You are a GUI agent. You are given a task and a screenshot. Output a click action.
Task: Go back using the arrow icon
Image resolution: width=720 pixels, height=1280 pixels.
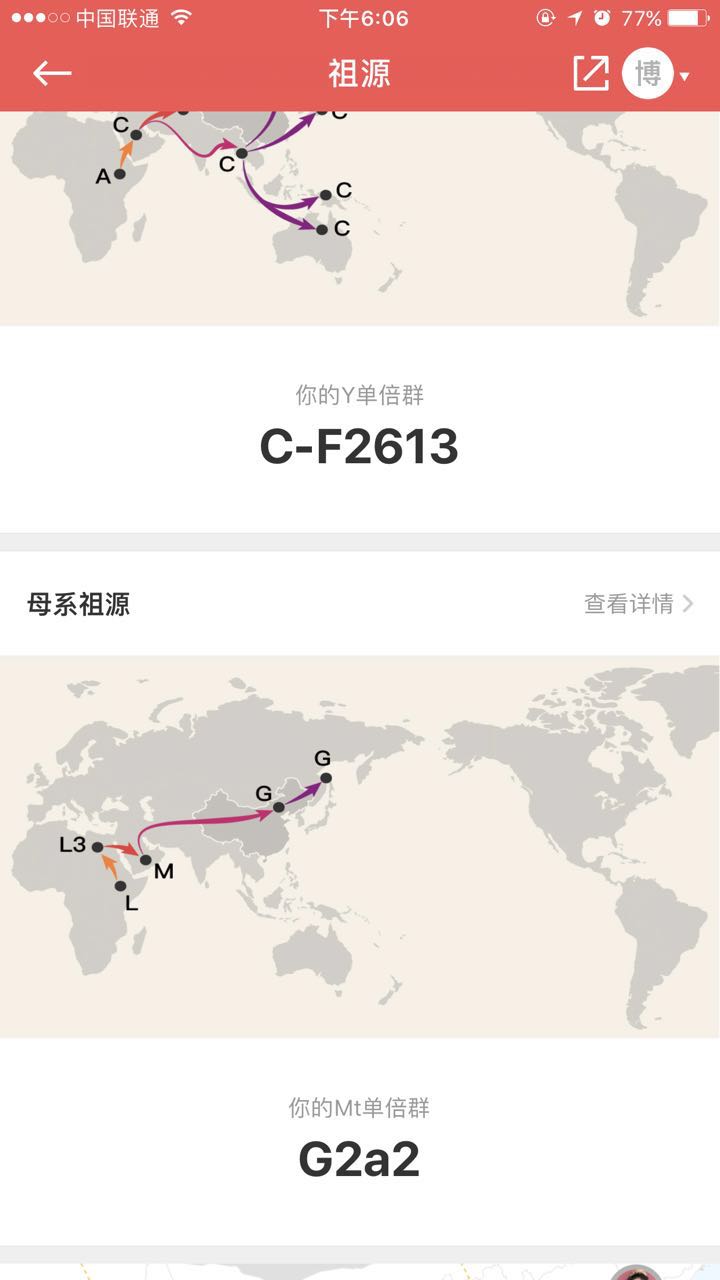tap(52, 73)
